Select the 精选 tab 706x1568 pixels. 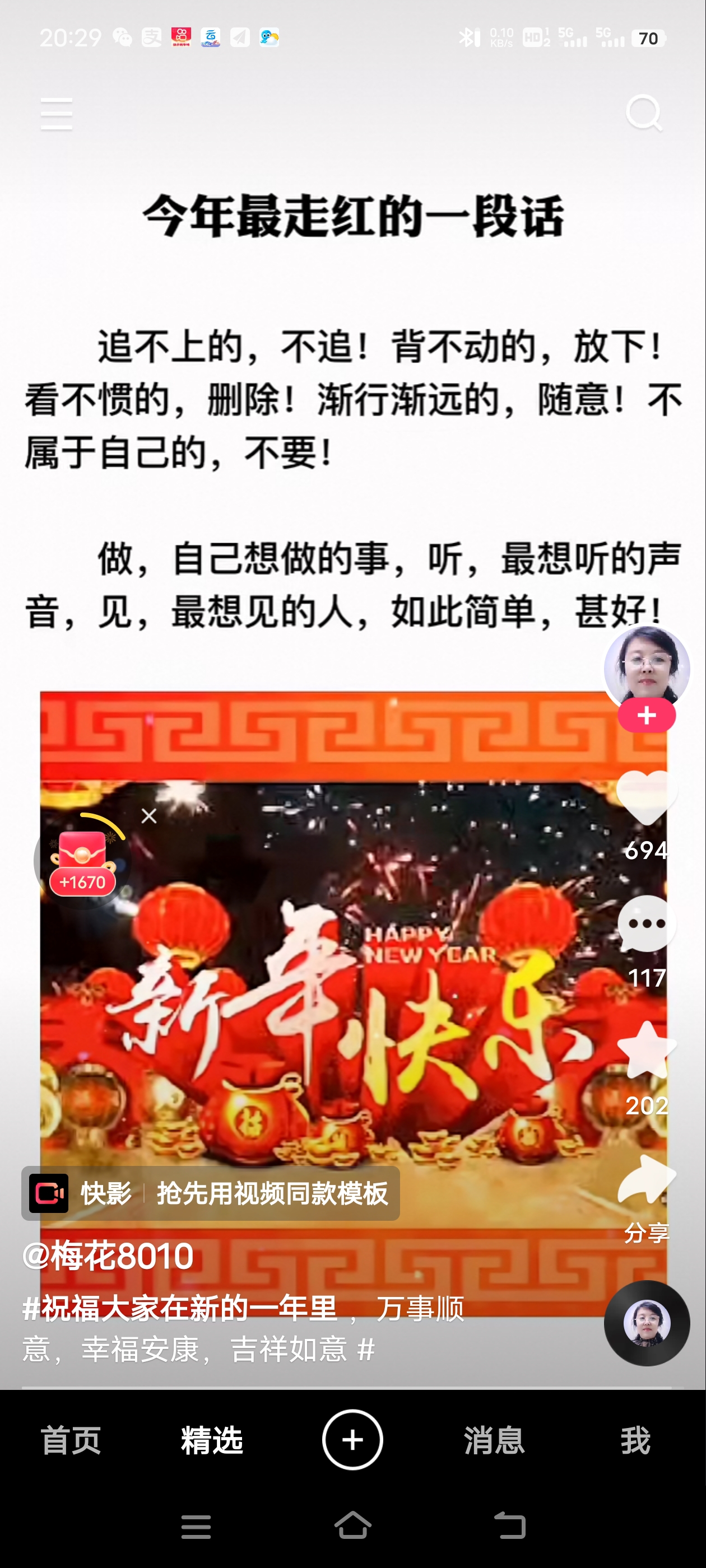pyautogui.click(x=212, y=1440)
